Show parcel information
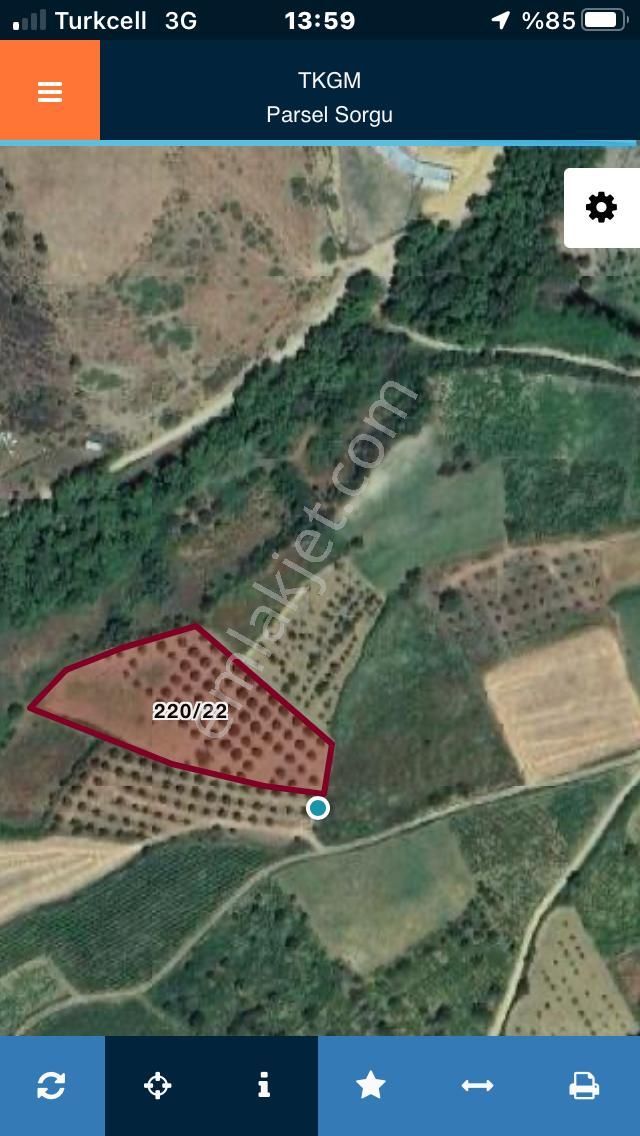 [x=264, y=1085]
